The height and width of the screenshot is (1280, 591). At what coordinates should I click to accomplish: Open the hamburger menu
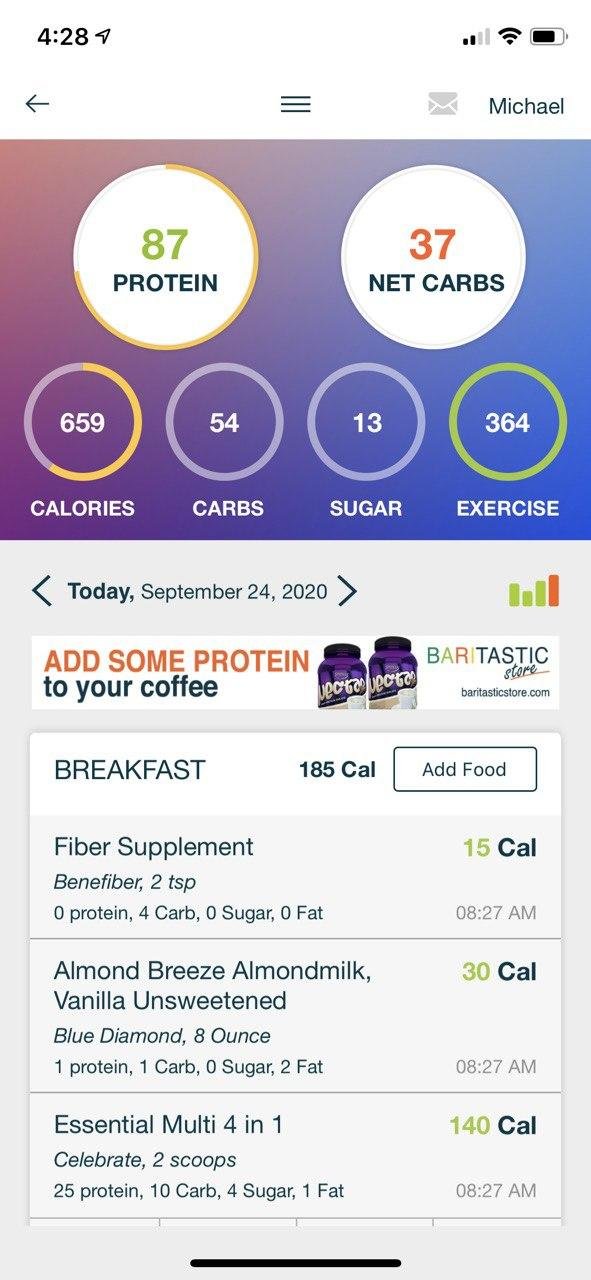tap(295, 104)
